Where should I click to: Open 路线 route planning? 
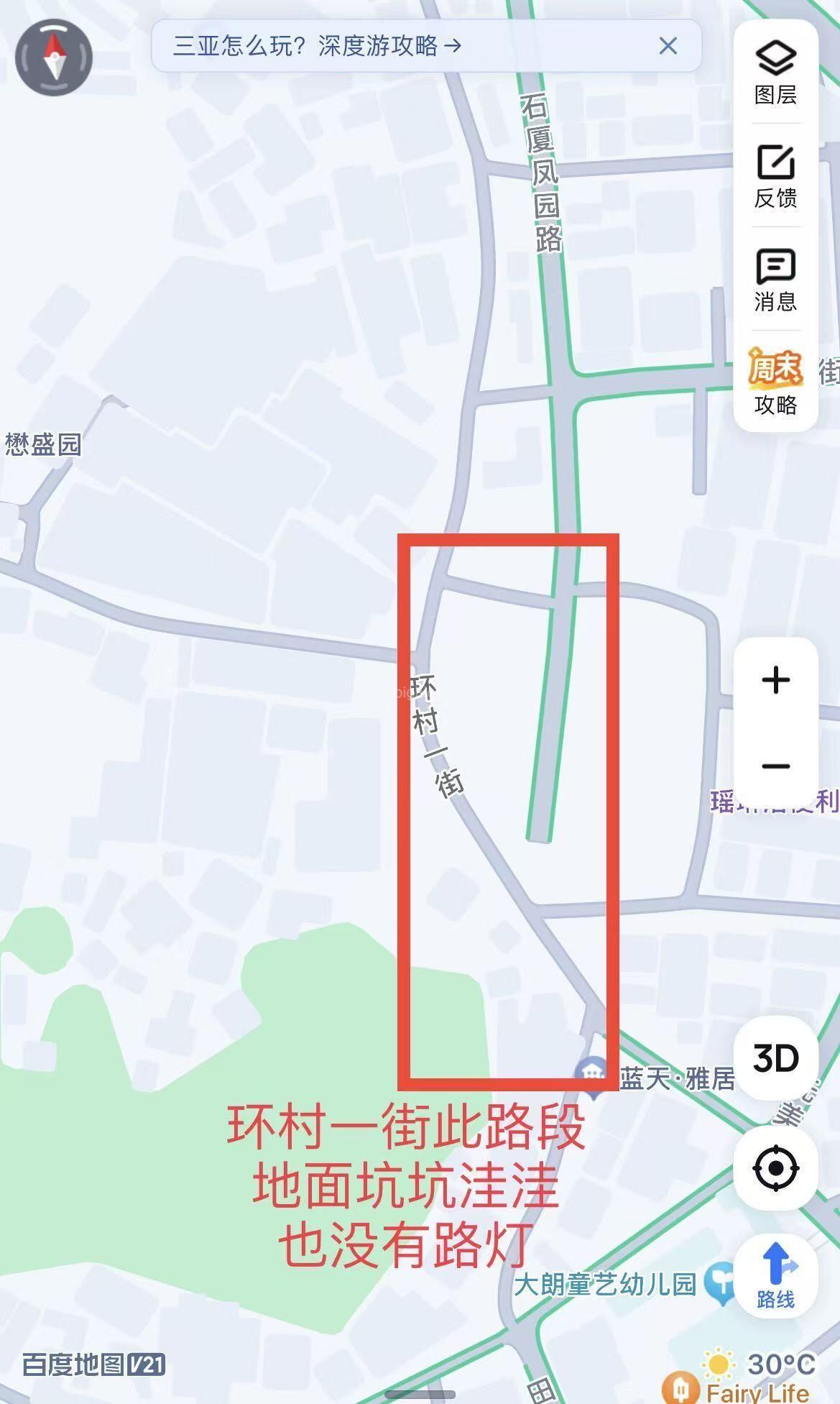click(775, 1276)
